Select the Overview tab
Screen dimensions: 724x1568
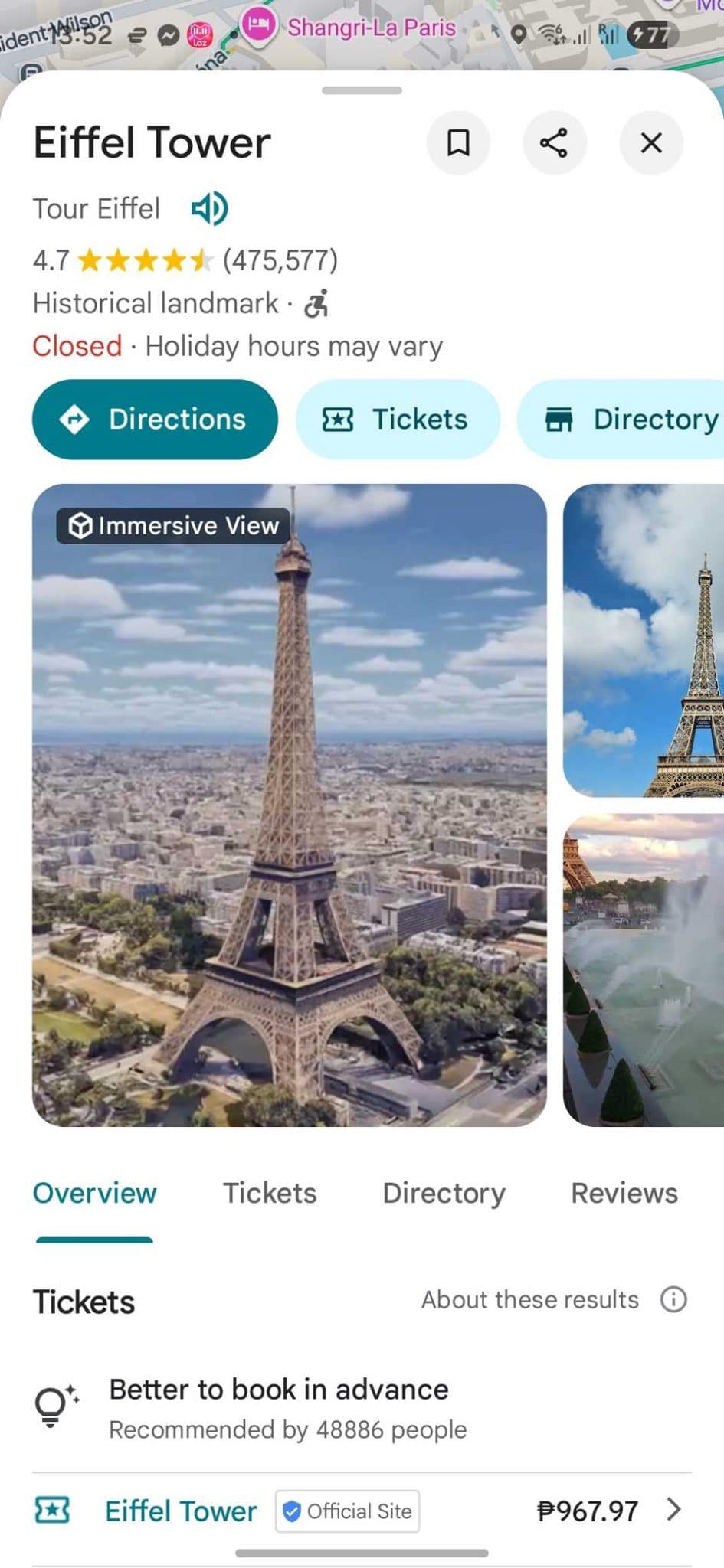pyautogui.click(x=94, y=1193)
